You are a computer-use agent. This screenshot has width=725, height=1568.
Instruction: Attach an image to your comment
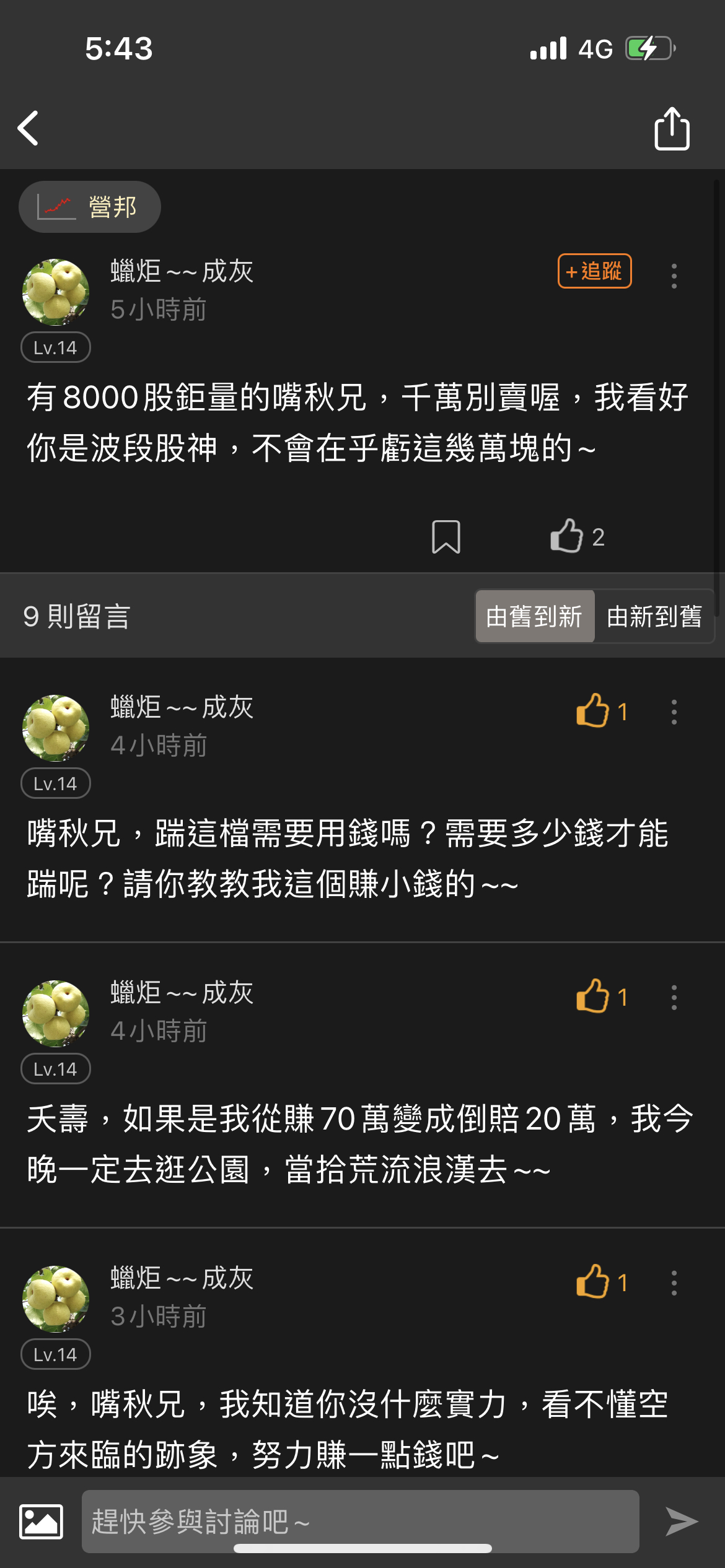pyautogui.click(x=42, y=1521)
